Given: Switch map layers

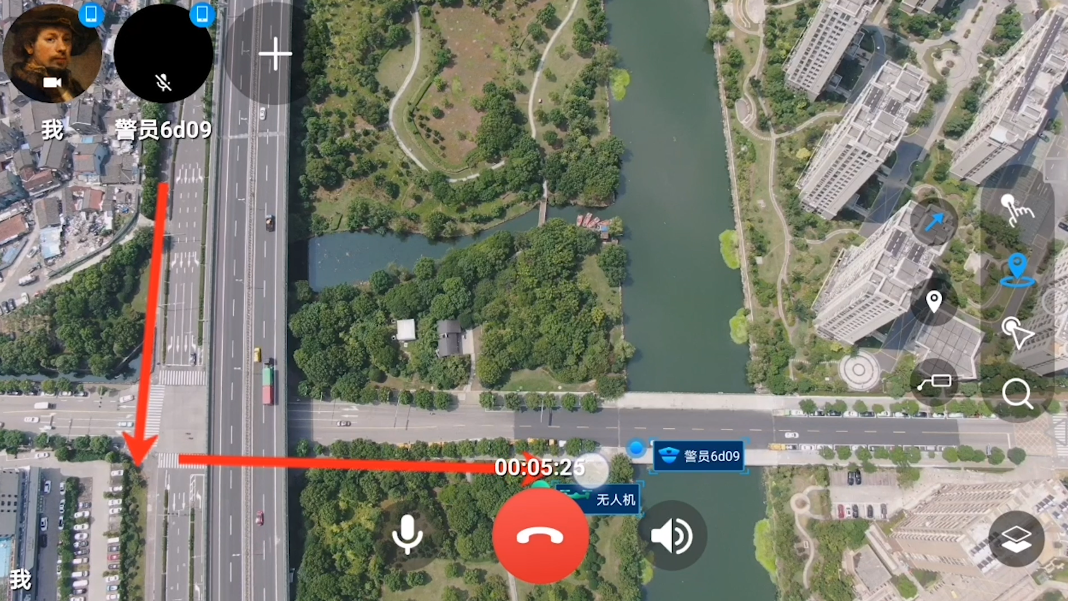Looking at the screenshot, I should pyautogui.click(x=1017, y=539).
